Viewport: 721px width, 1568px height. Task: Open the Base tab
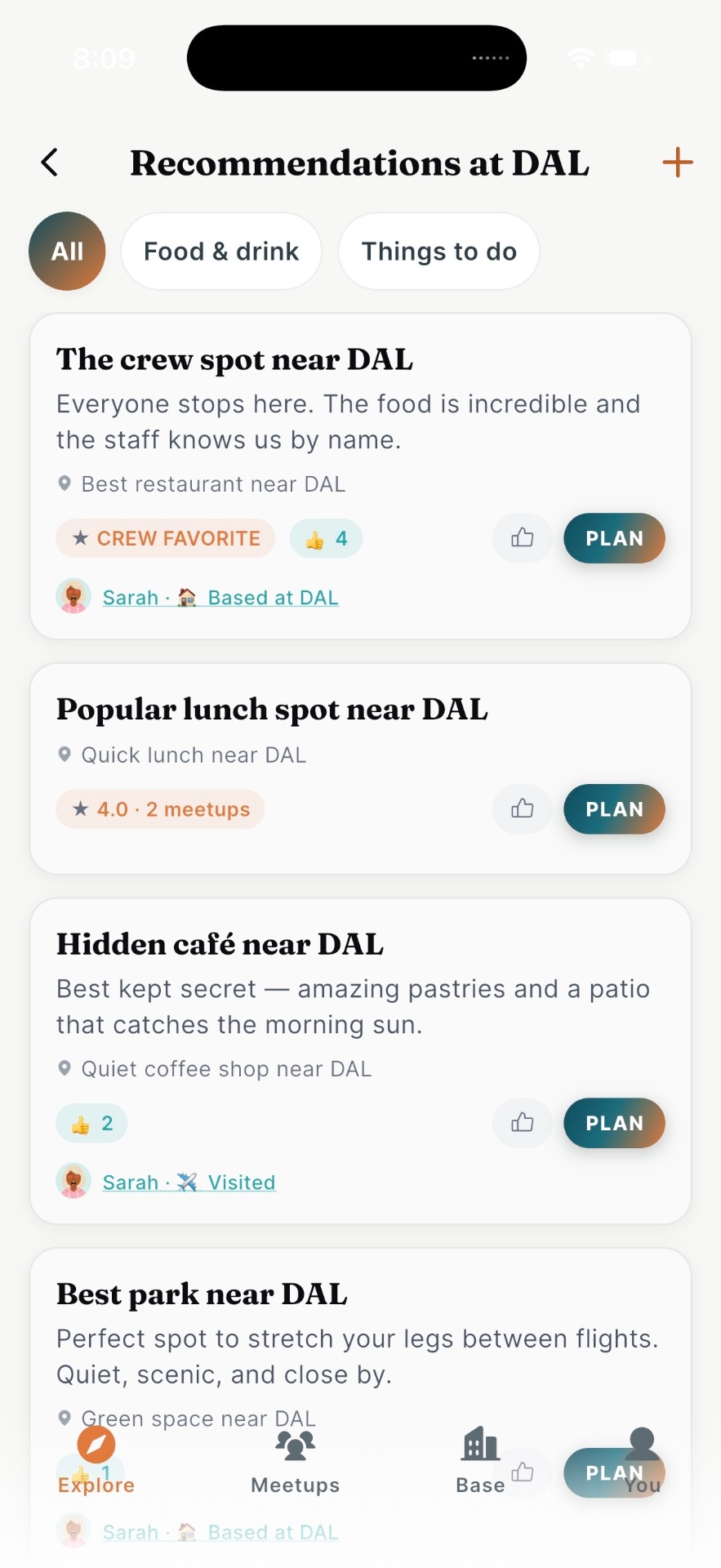click(481, 1462)
